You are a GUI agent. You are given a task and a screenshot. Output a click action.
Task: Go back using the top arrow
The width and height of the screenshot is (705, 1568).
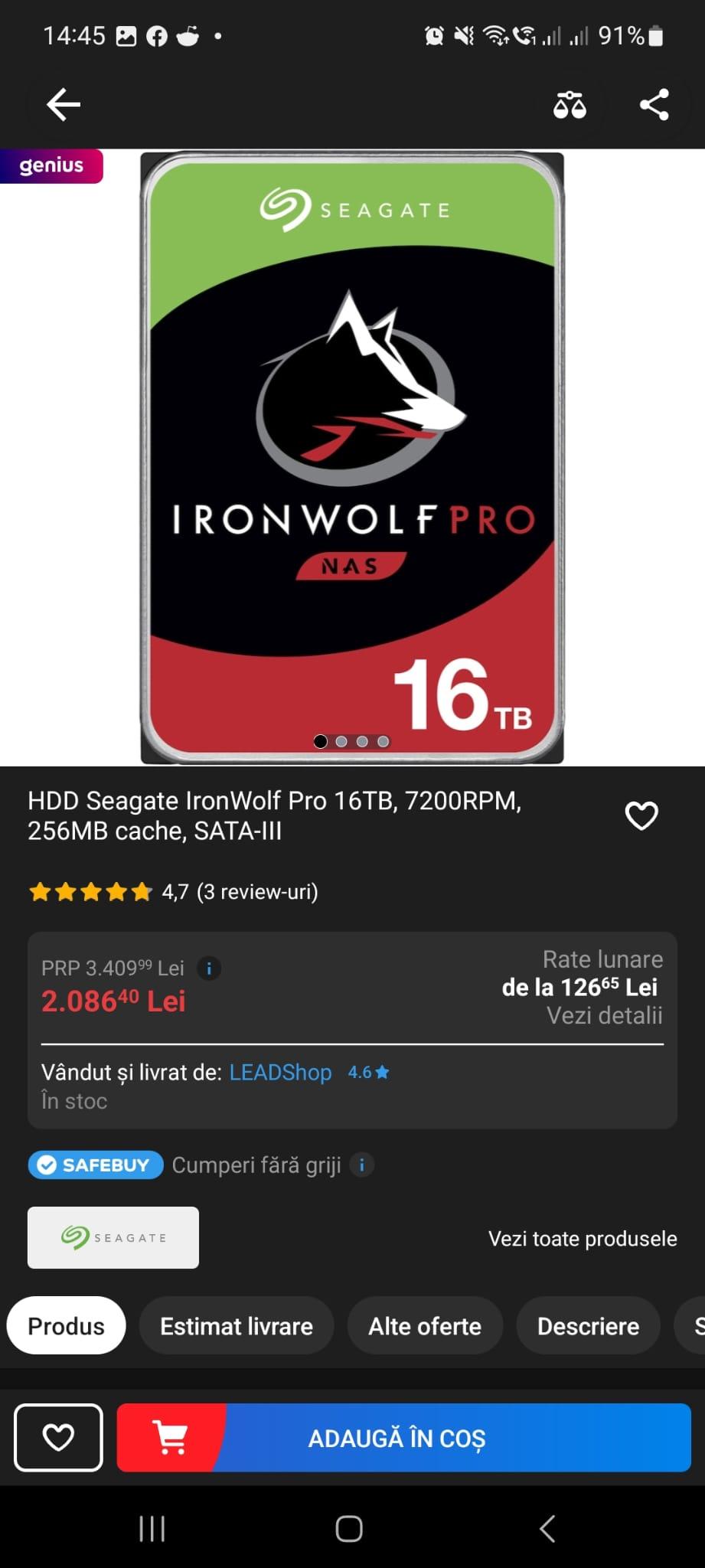tap(64, 105)
